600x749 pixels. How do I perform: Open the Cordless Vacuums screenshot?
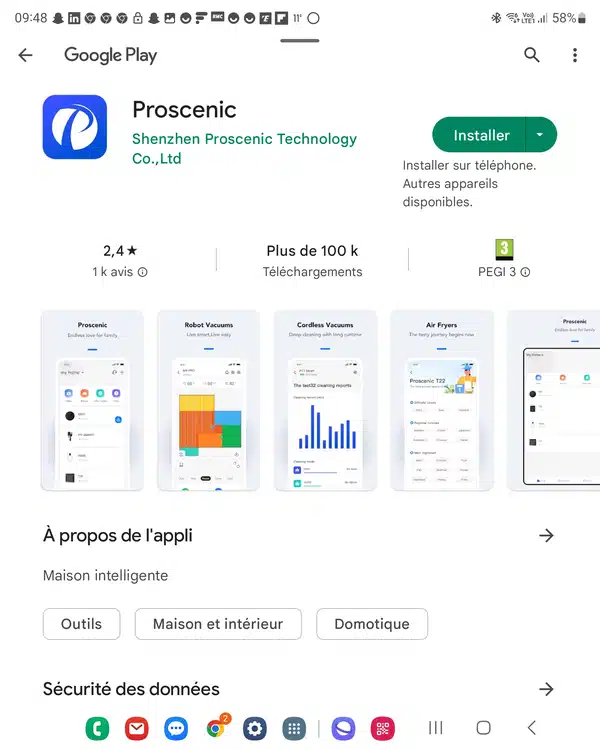coord(325,400)
